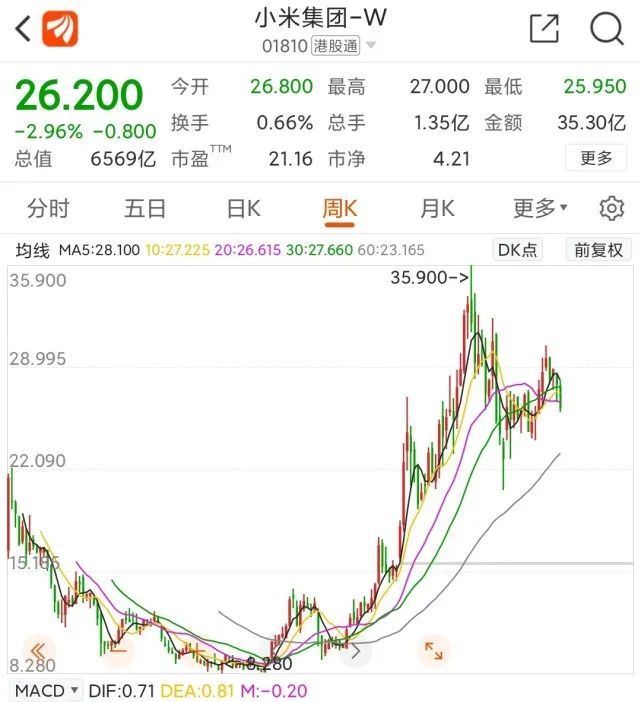This screenshot has width=641, height=702.
Task: Jump chart to earliest data with double-left arrow
Action: point(40,651)
